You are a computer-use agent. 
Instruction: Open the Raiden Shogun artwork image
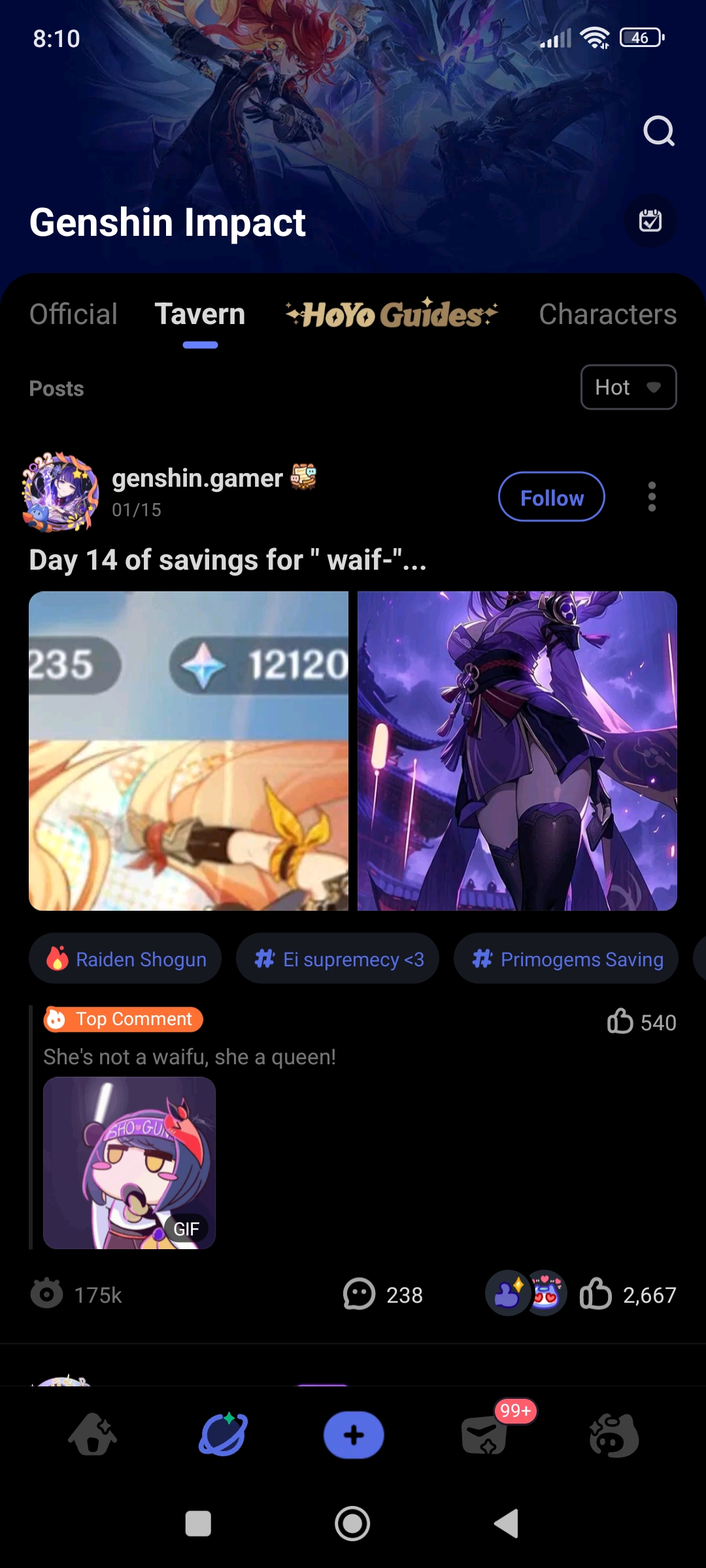tap(517, 751)
